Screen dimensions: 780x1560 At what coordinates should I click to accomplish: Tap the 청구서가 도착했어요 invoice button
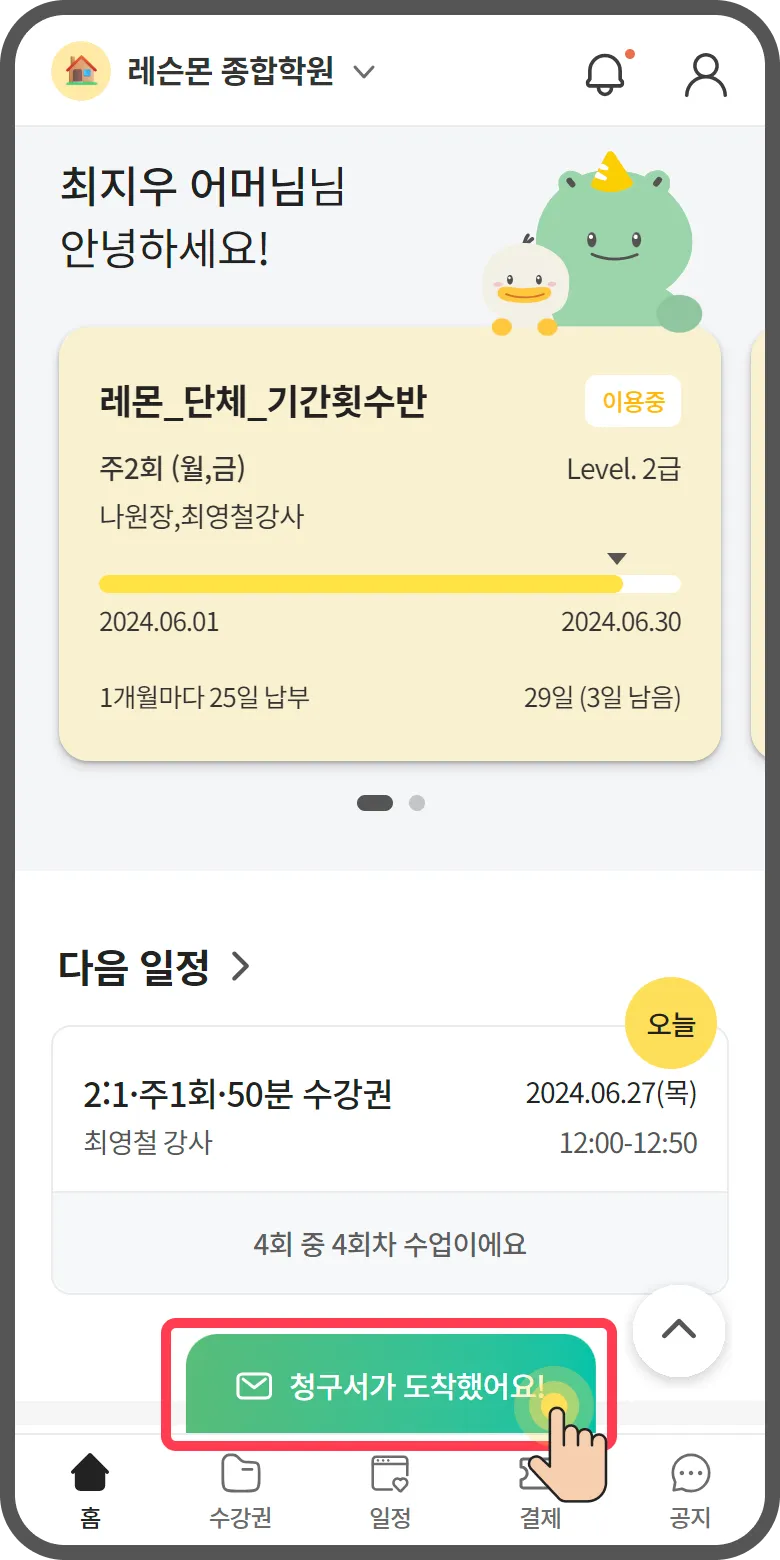tap(390, 1385)
